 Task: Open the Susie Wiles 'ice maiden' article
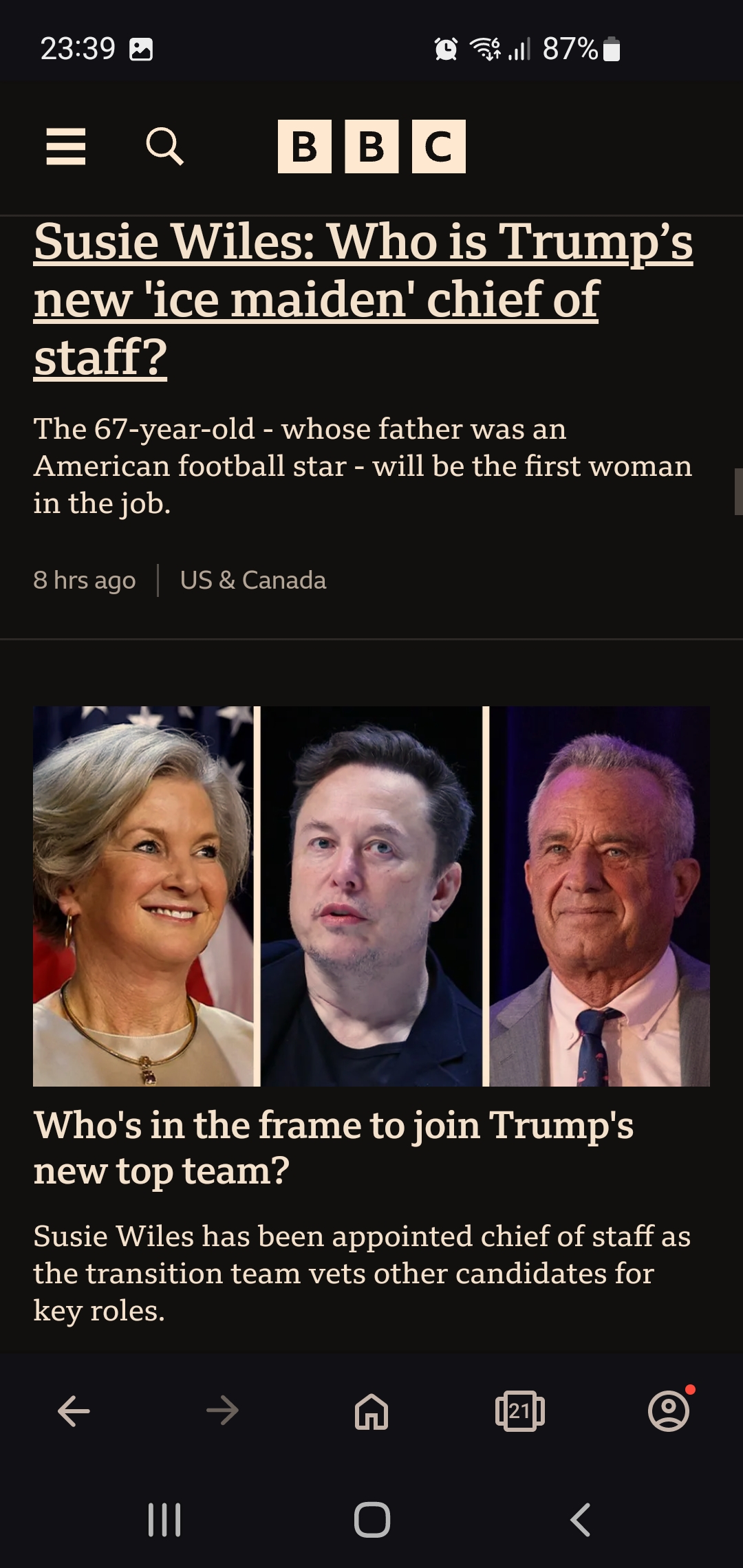363,299
